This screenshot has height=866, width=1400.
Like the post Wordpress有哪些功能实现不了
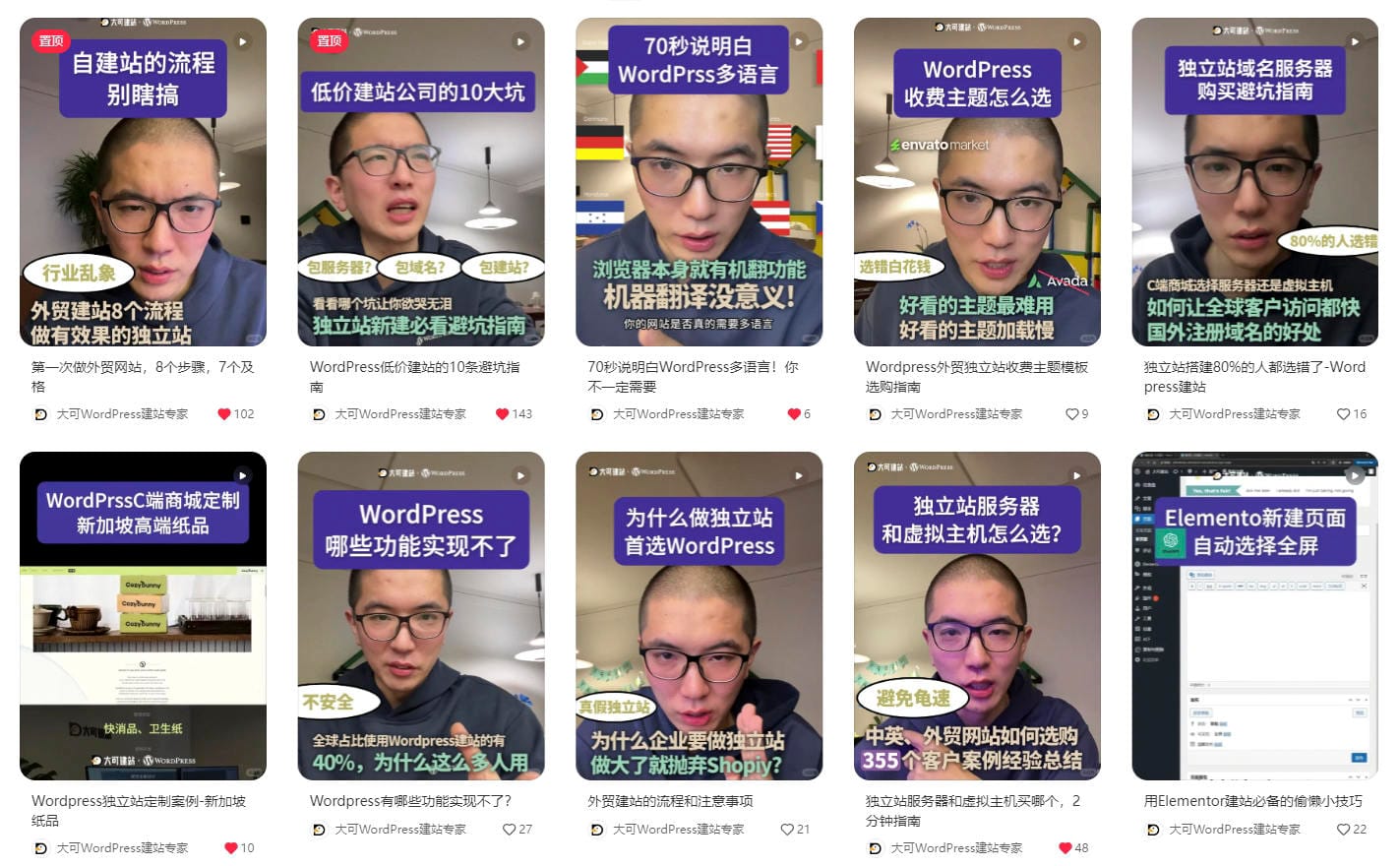pyautogui.click(x=509, y=830)
